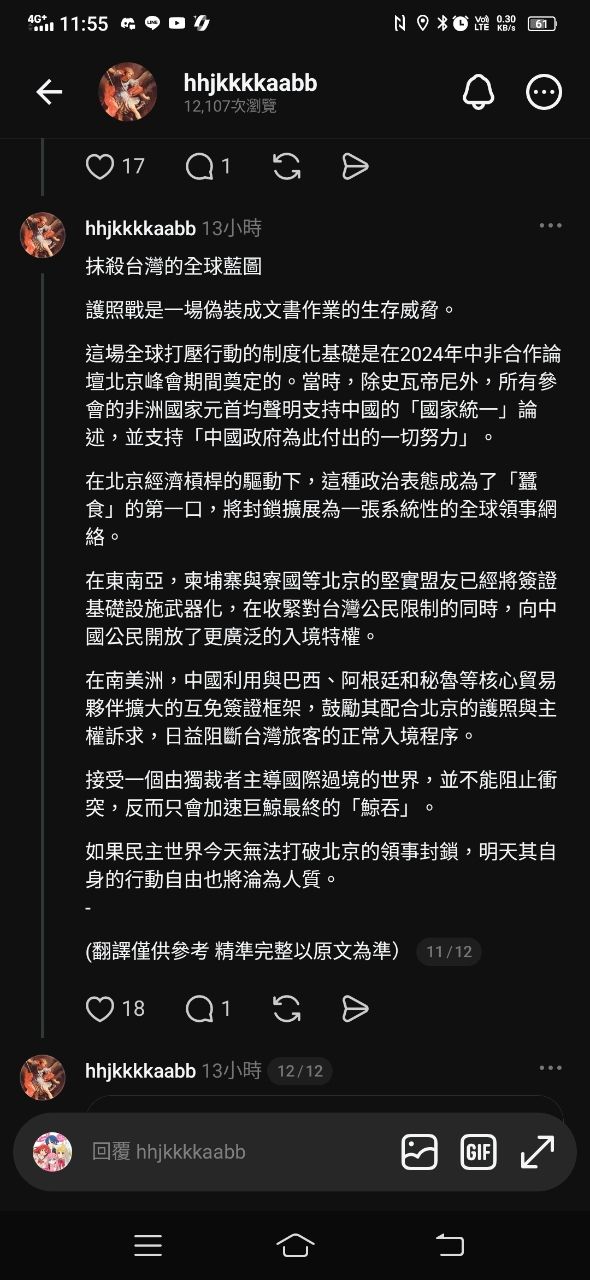Viewport: 590px width, 1280px height.
Task: Open the three-dot menu on the 12/12 post
Action: pos(551,1068)
